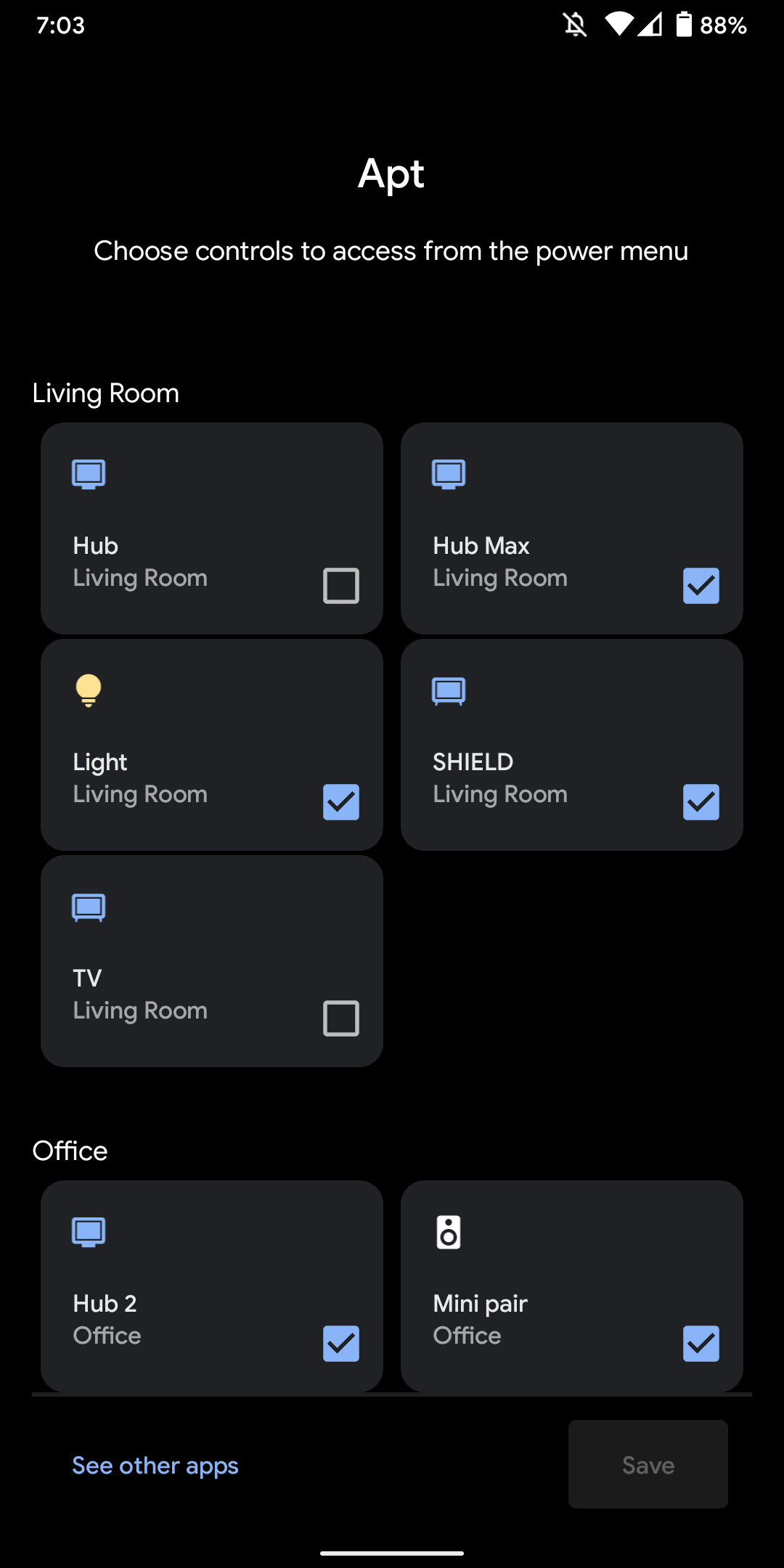
Task: Click the Save button
Action: point(647,1464)
